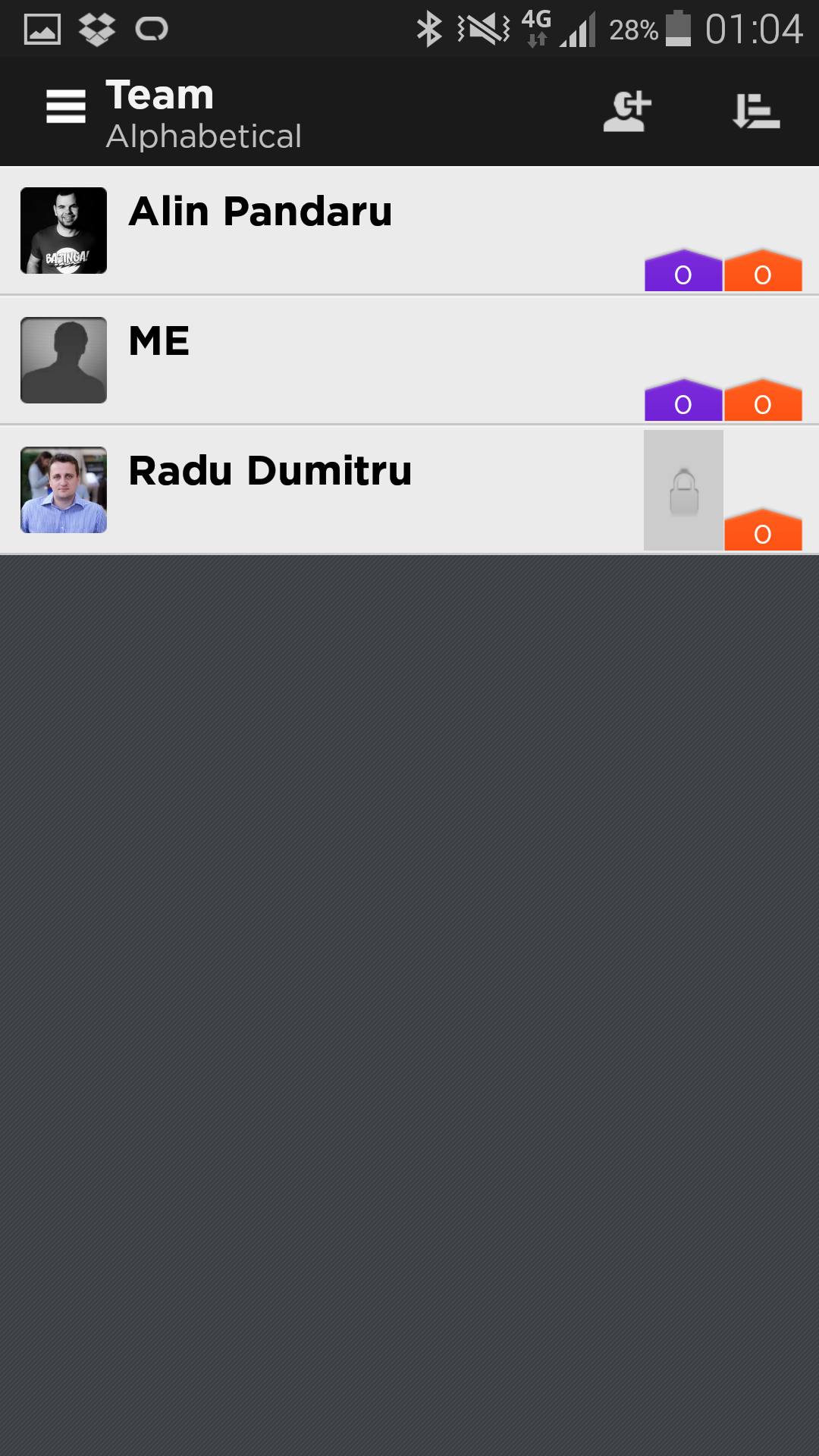Open the ME team row
The height and width of the screenshot is (1456, 819).
(409, 360)
